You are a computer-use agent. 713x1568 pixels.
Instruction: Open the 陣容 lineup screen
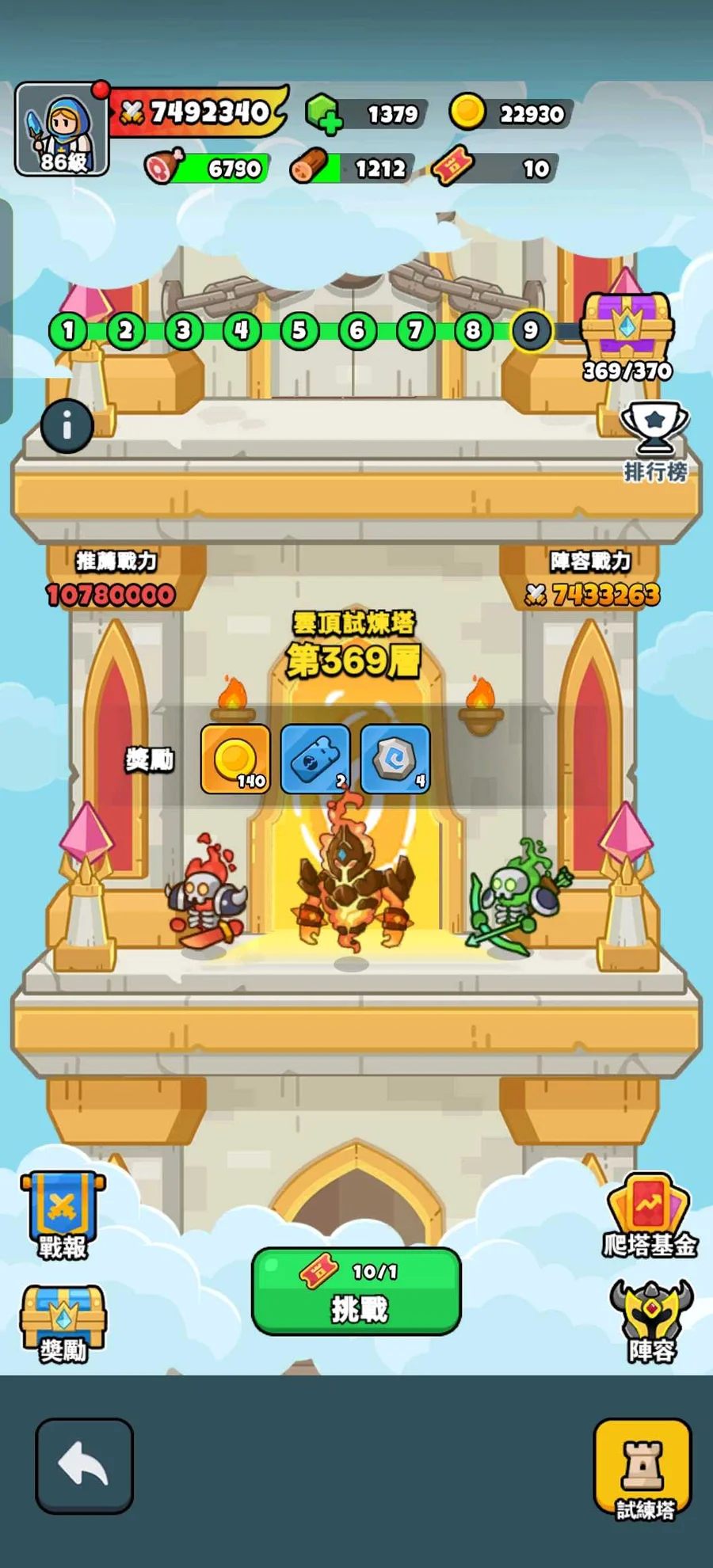pyautogui.click(x=651, y=1321)
